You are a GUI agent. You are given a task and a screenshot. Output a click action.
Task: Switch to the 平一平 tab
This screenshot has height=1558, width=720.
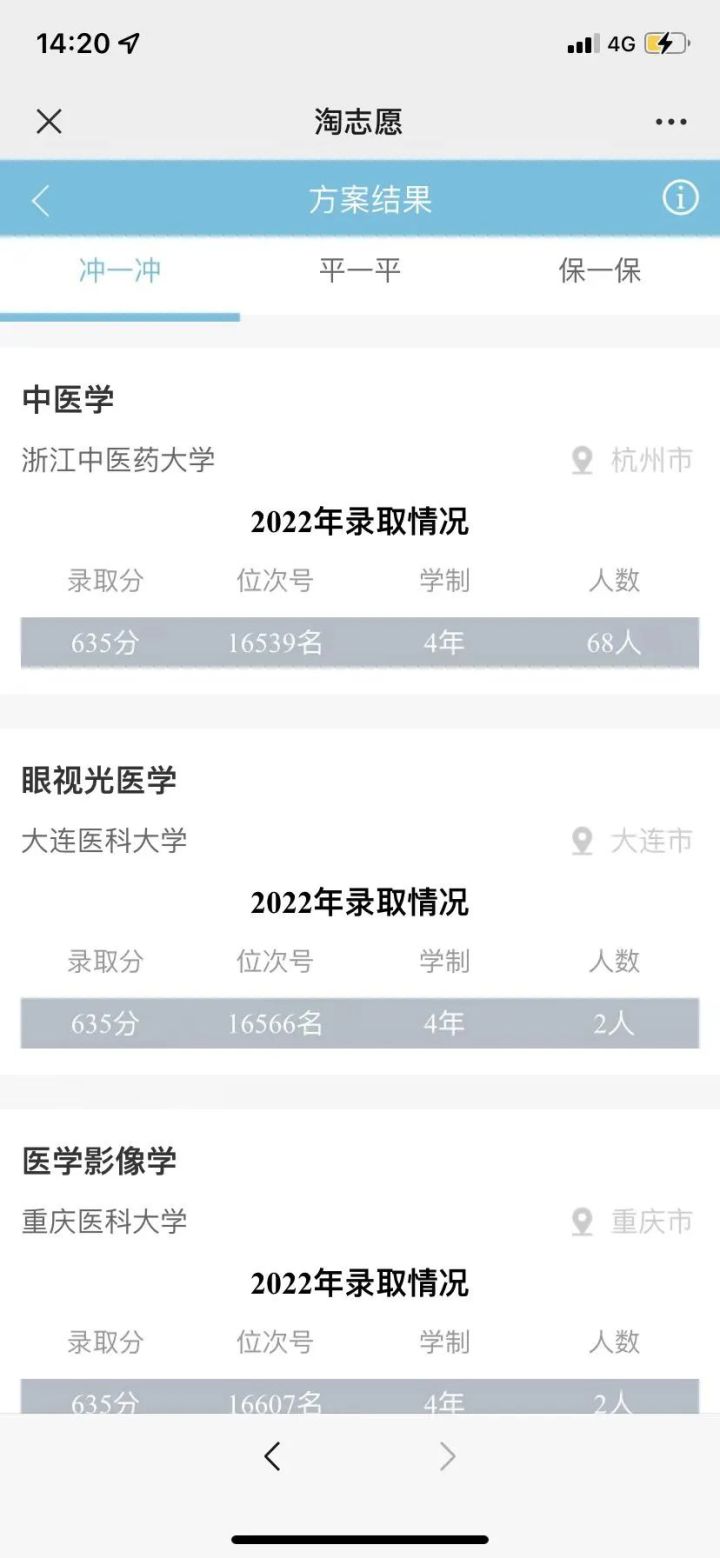pos(360,271)
